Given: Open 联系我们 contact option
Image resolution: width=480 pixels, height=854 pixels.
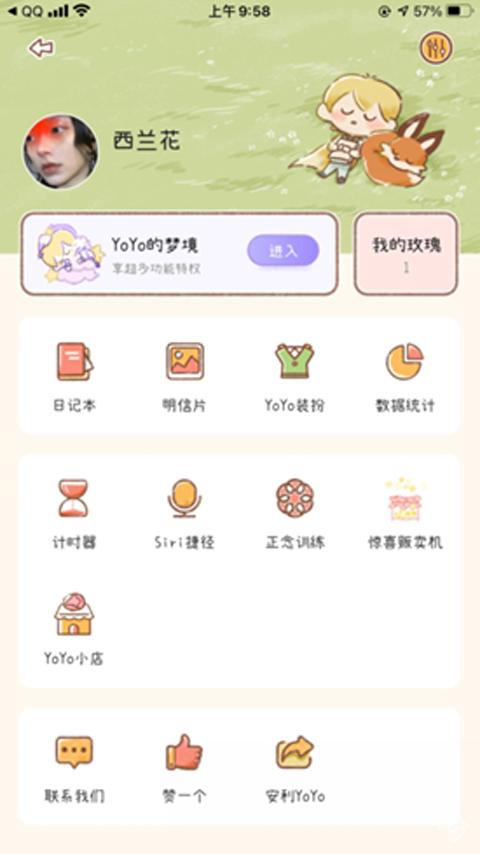Looking at the screenshot, I should pos(74,768).
